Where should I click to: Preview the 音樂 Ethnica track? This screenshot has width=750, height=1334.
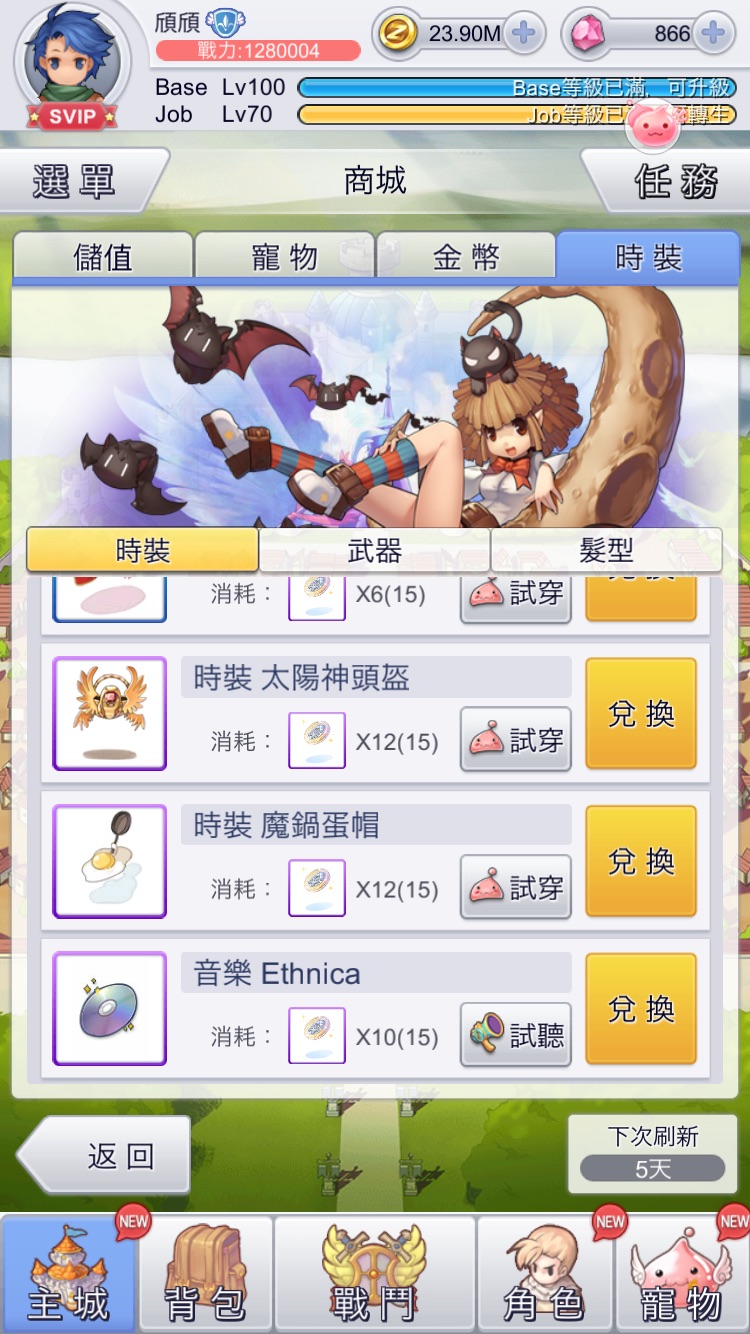click(516, 1035)
